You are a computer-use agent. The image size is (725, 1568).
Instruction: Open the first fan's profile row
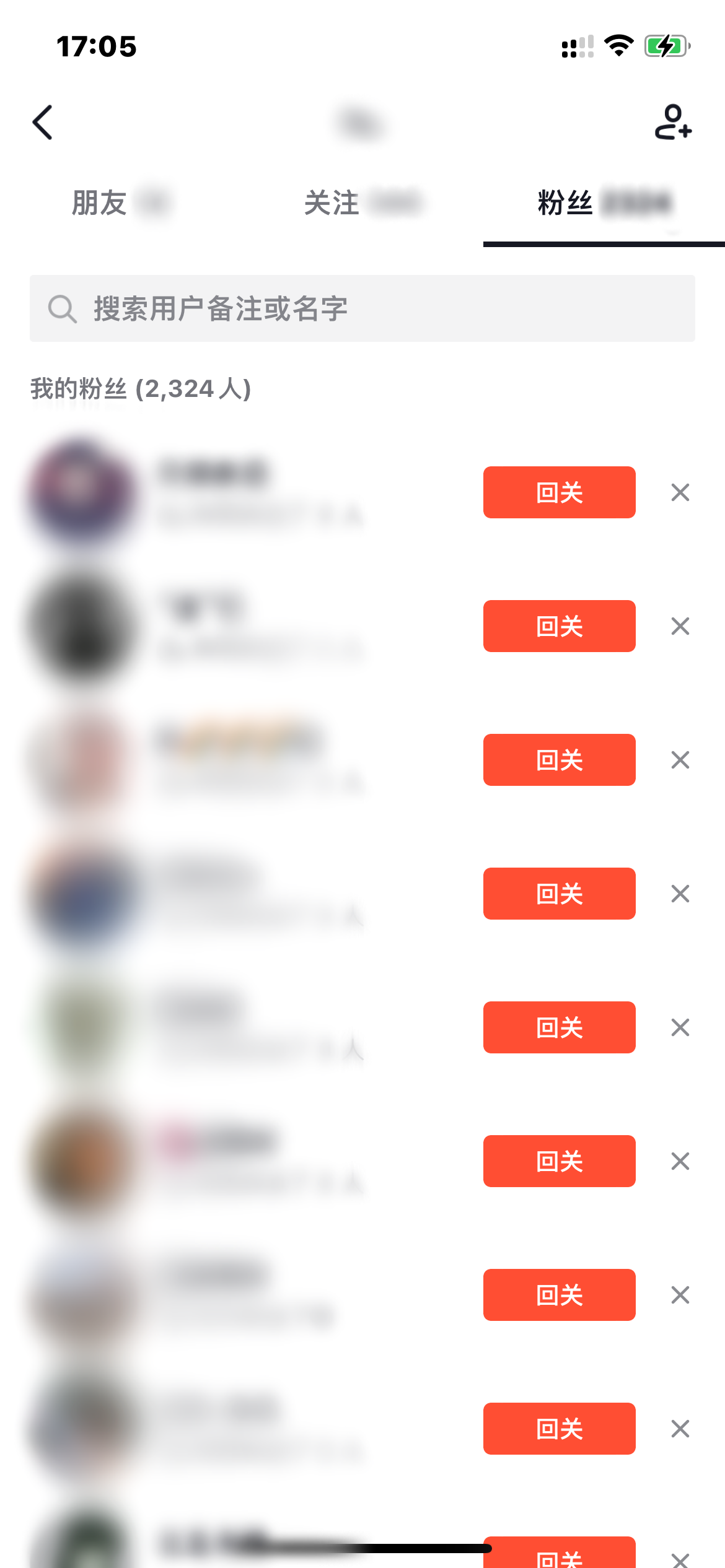[248, 492]
